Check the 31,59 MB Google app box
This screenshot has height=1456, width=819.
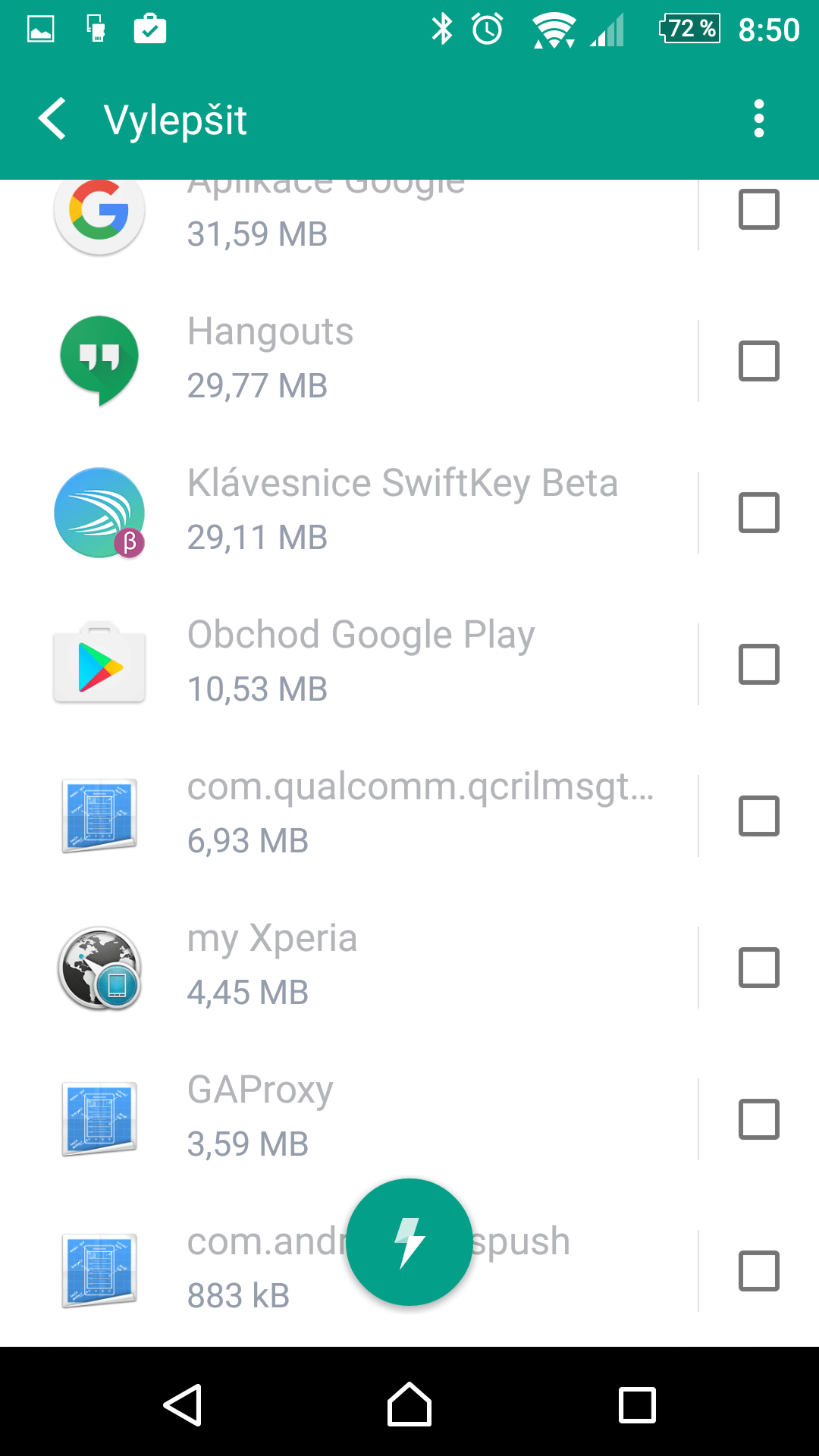point(758,209)
